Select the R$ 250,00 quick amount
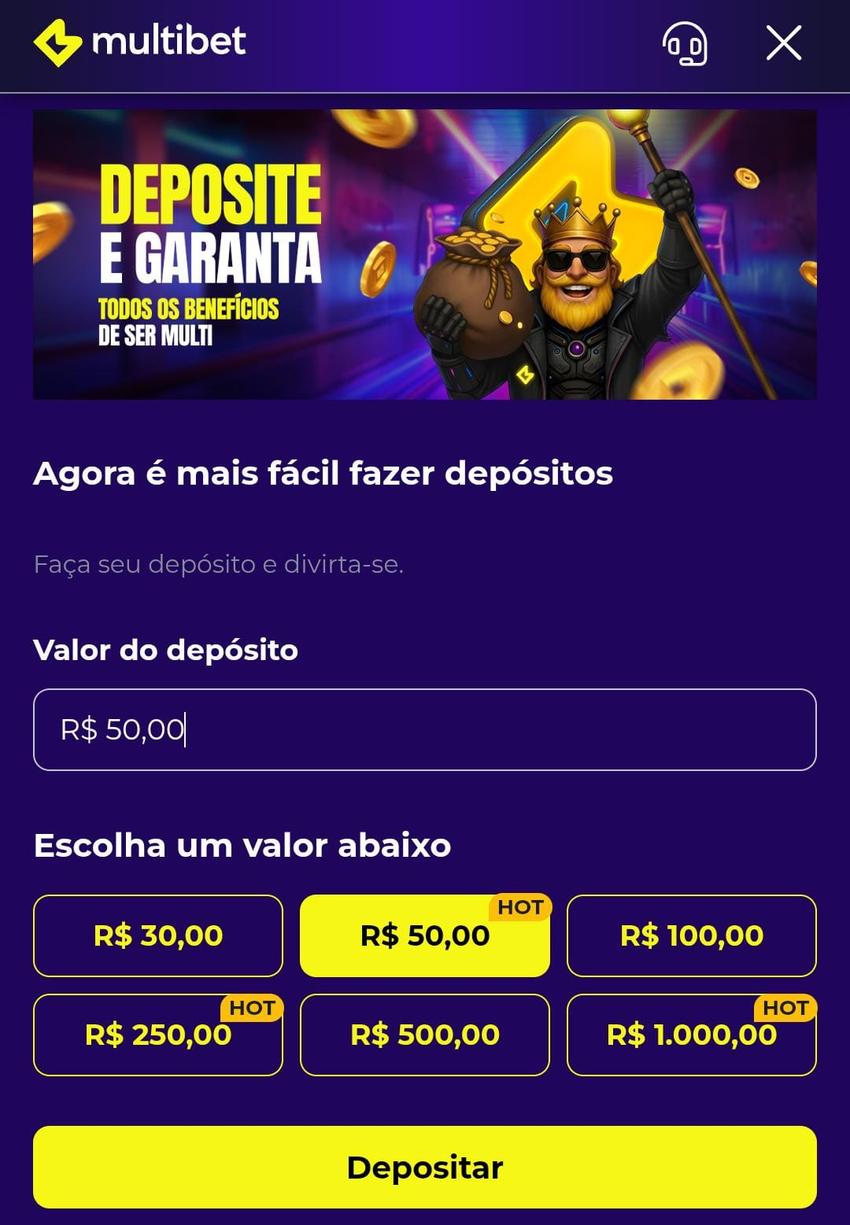 158,1035
